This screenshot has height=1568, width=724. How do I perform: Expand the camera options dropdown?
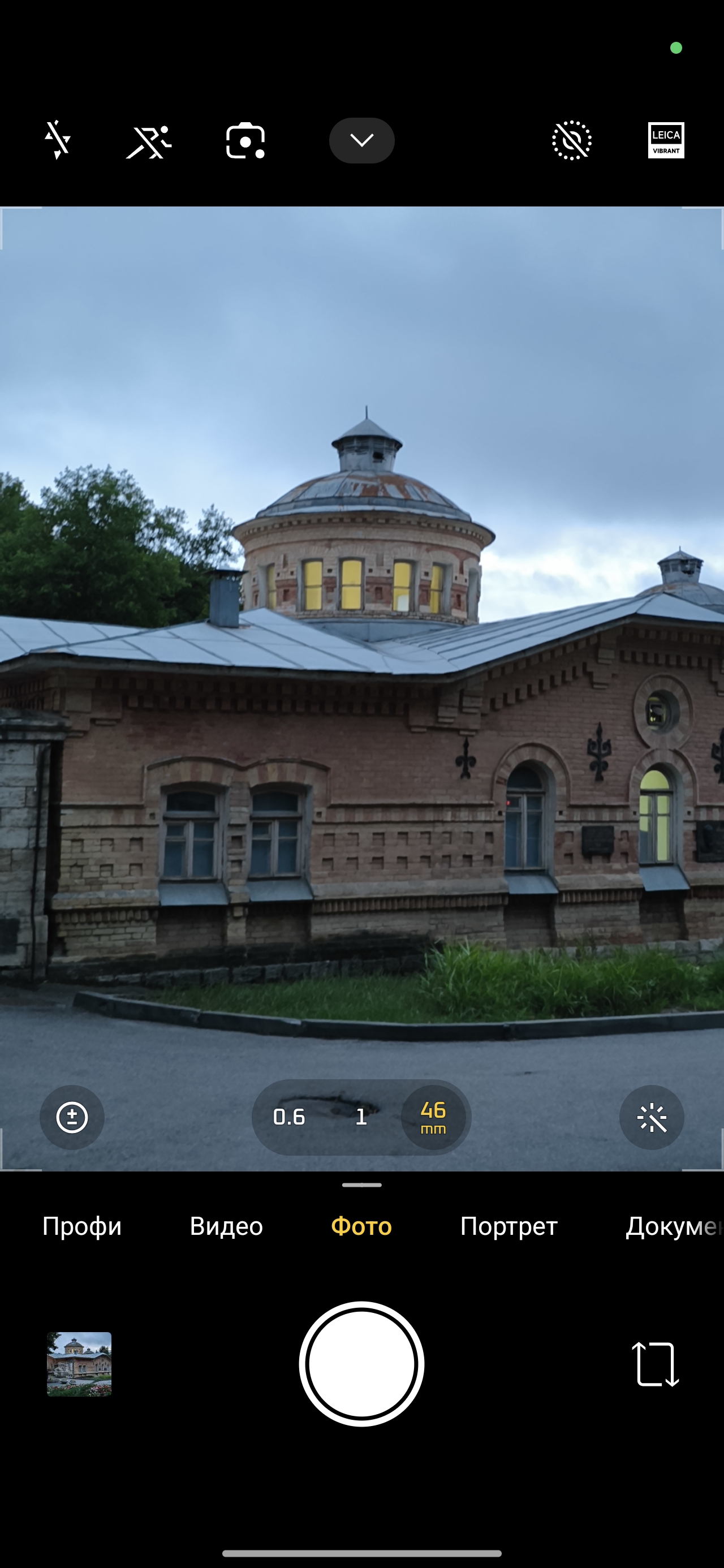point(361,141)
